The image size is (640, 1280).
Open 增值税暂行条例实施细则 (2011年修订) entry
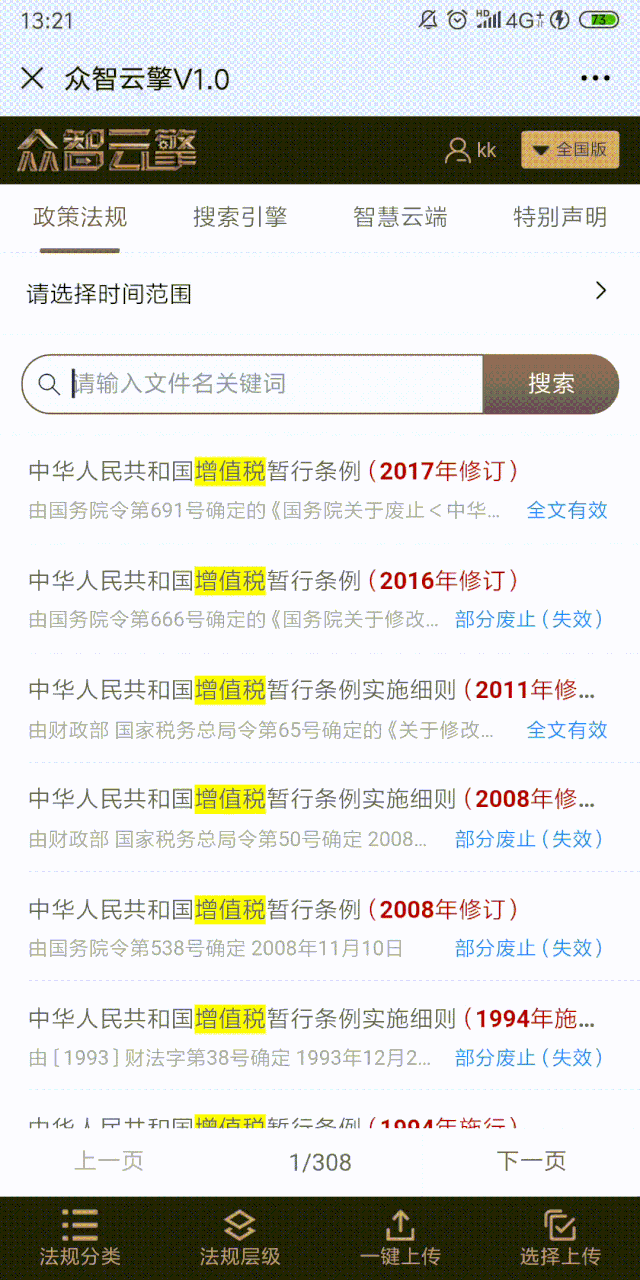coord(310,690)
